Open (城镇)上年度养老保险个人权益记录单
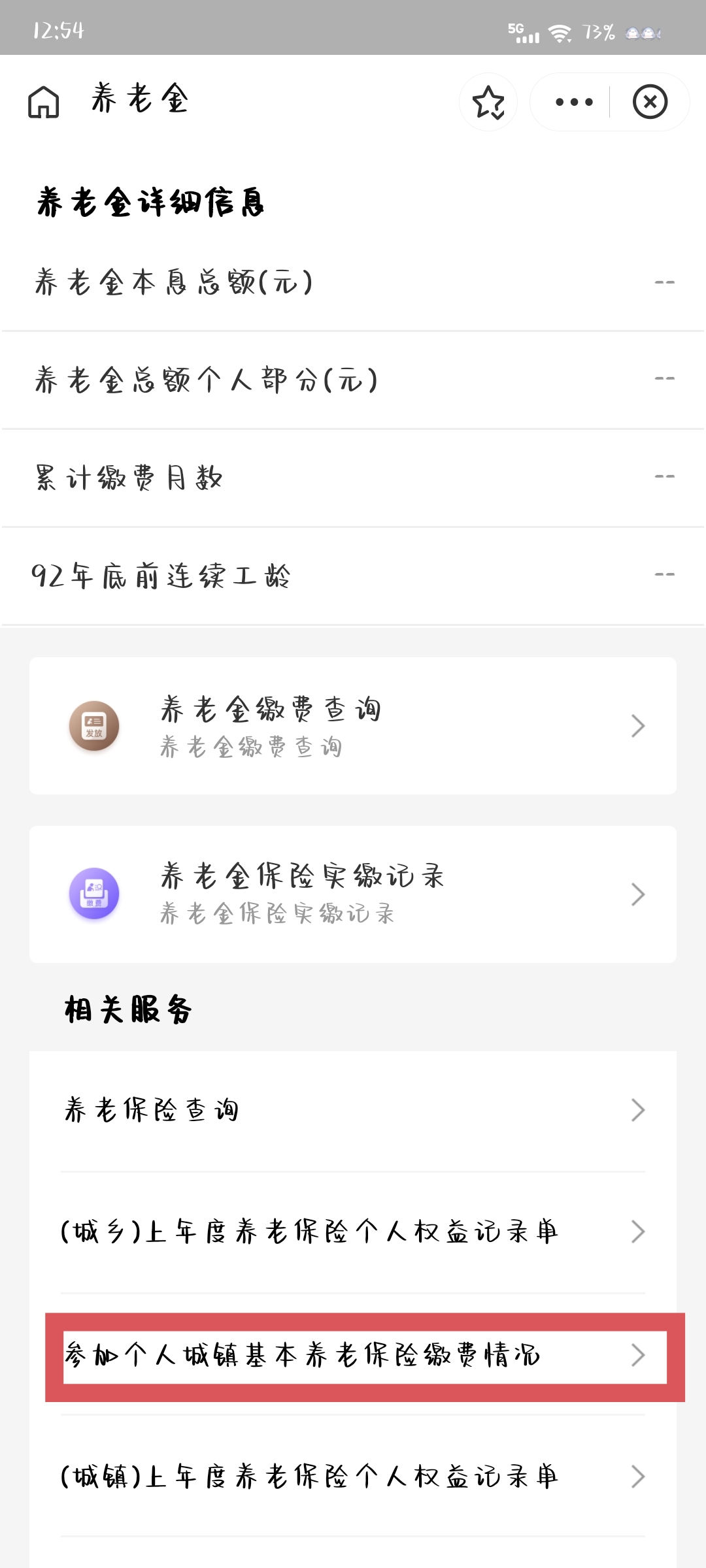 (353, 1477)
